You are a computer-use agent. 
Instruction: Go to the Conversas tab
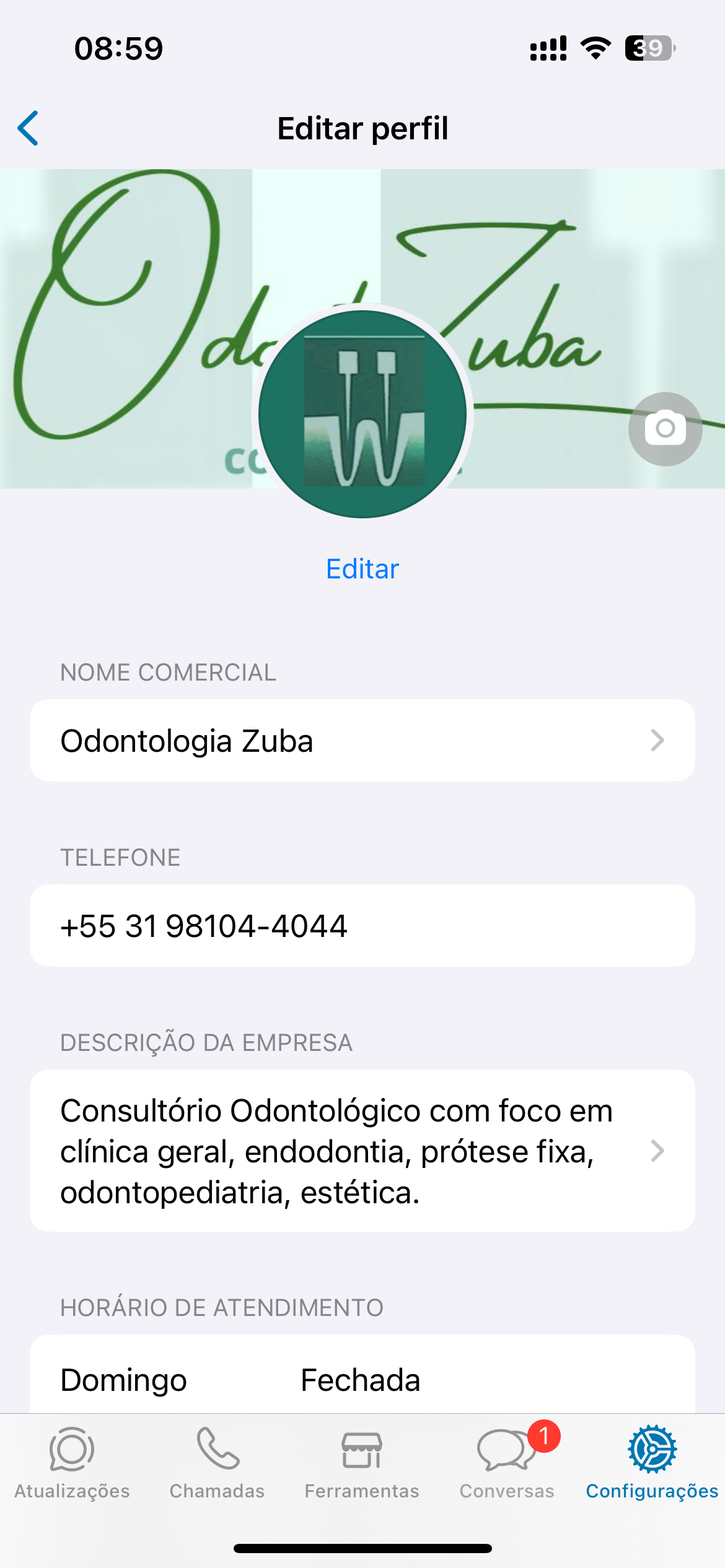507,1463
